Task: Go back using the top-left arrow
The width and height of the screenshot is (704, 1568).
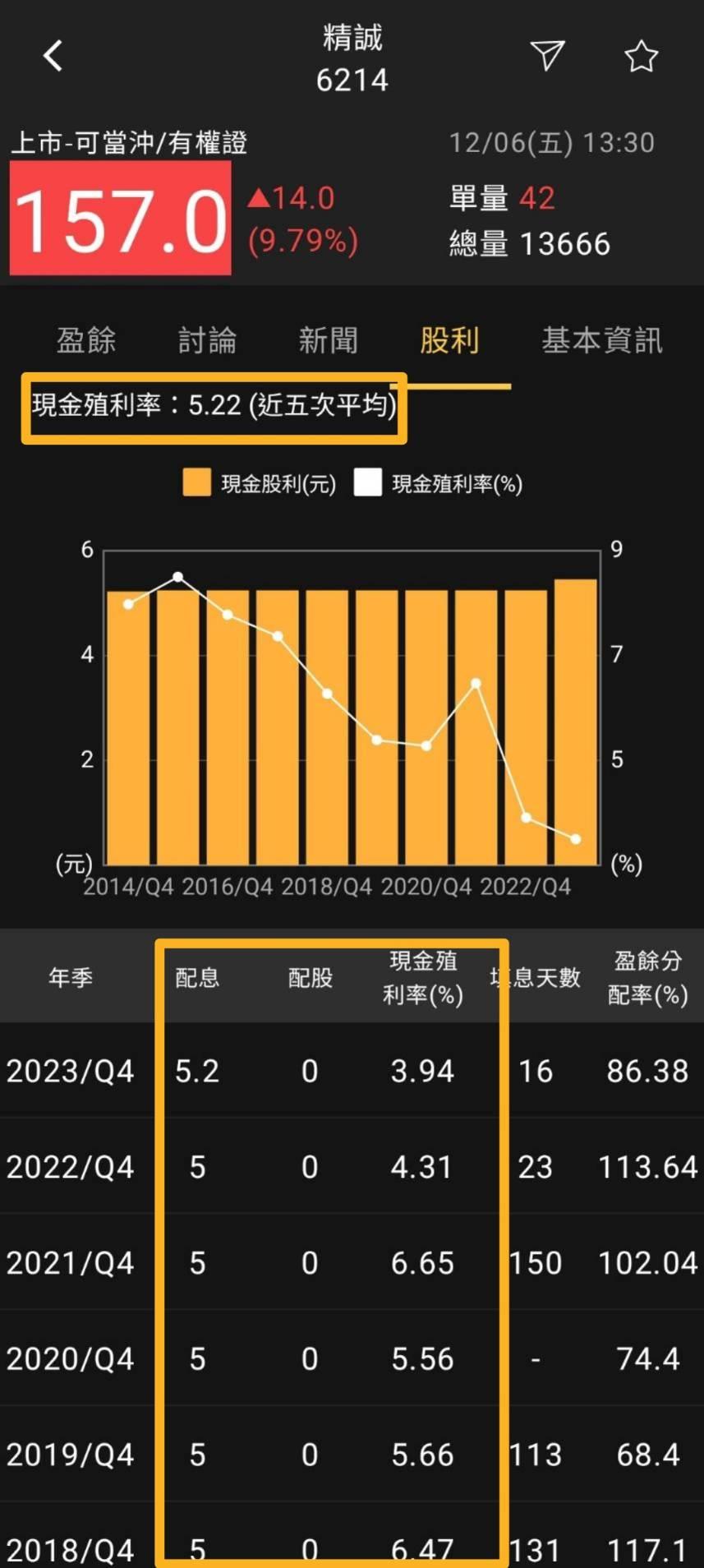Action: coord(53,56)
